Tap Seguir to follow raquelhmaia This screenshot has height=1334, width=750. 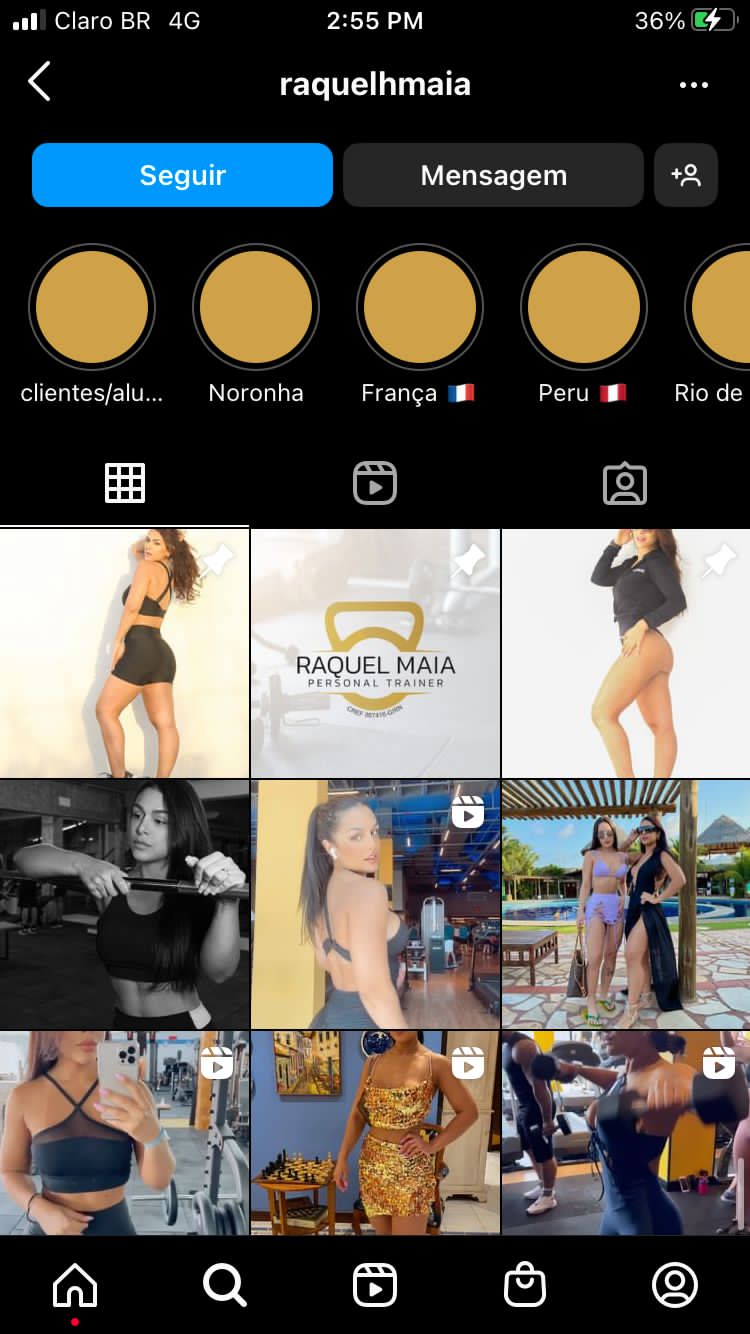182,175
